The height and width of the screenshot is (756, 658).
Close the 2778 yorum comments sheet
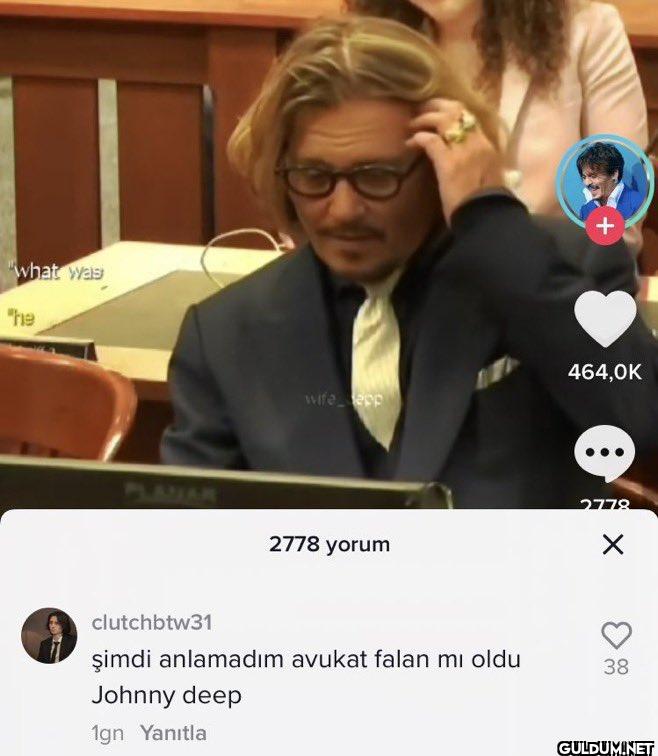click(613, 544)
